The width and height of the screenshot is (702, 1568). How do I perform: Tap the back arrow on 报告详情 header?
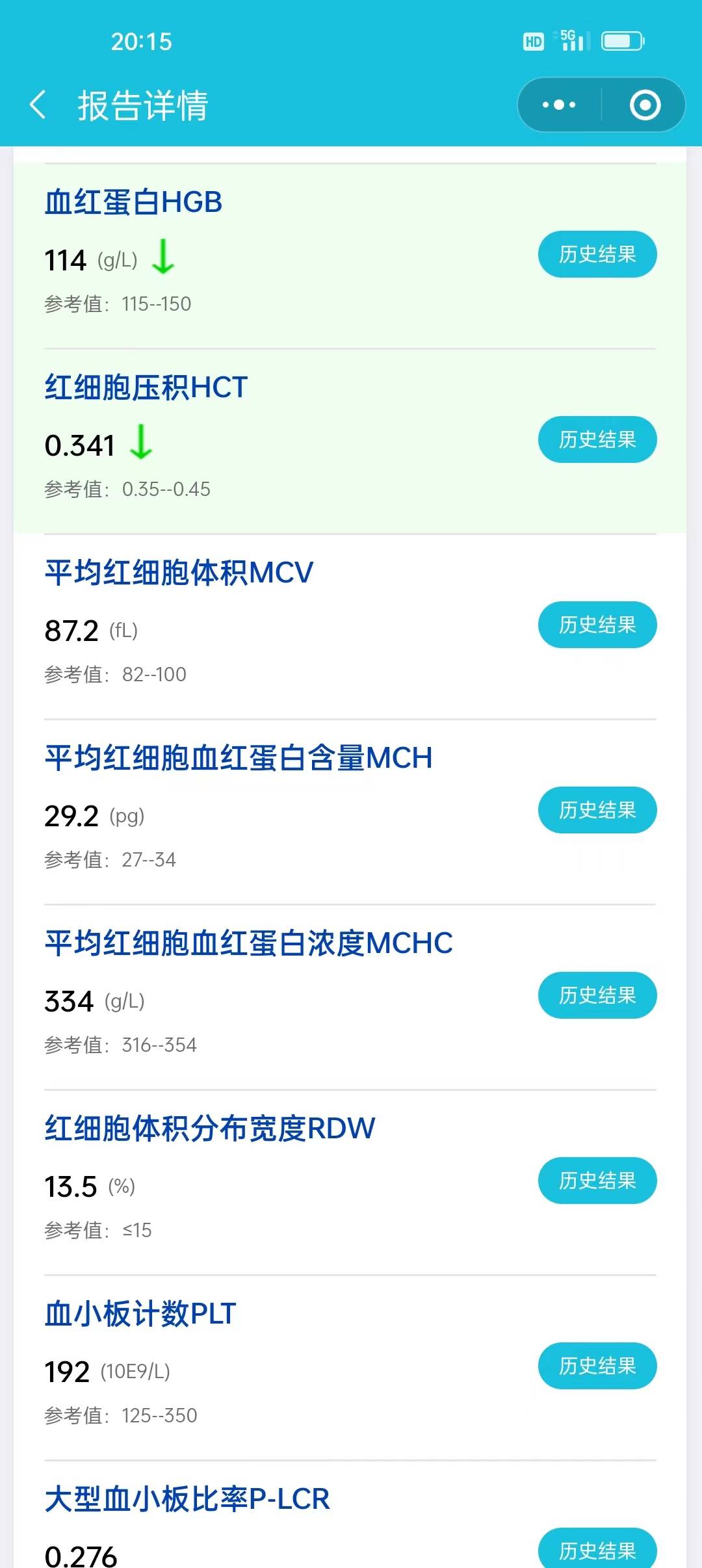[37, 104]
